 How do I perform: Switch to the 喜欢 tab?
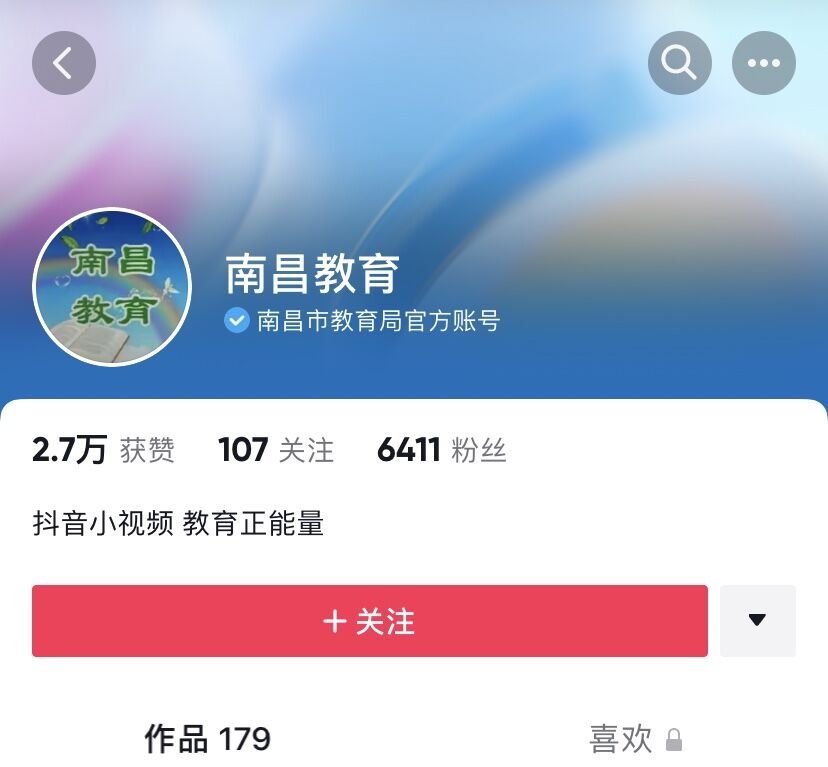pos(635,739)
